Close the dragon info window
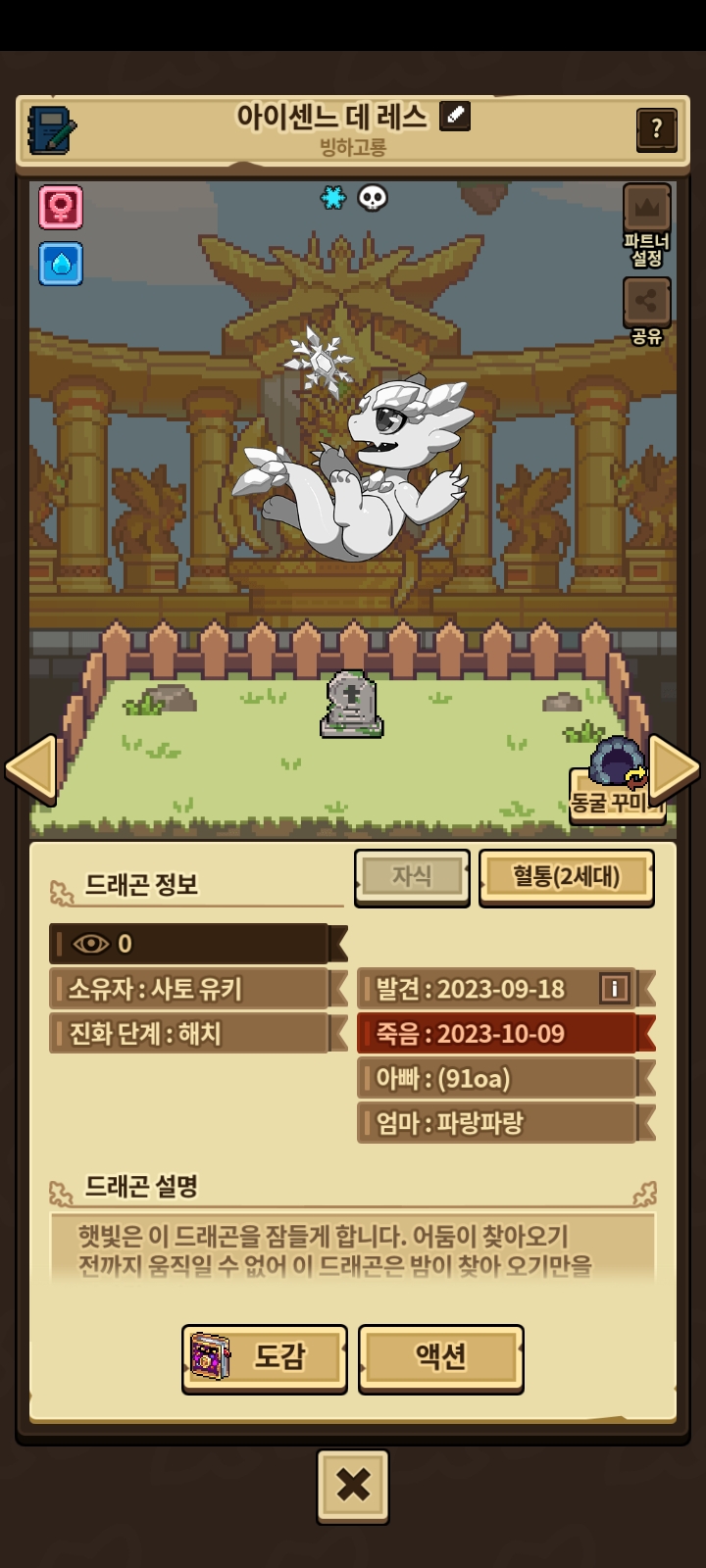 353,1486
